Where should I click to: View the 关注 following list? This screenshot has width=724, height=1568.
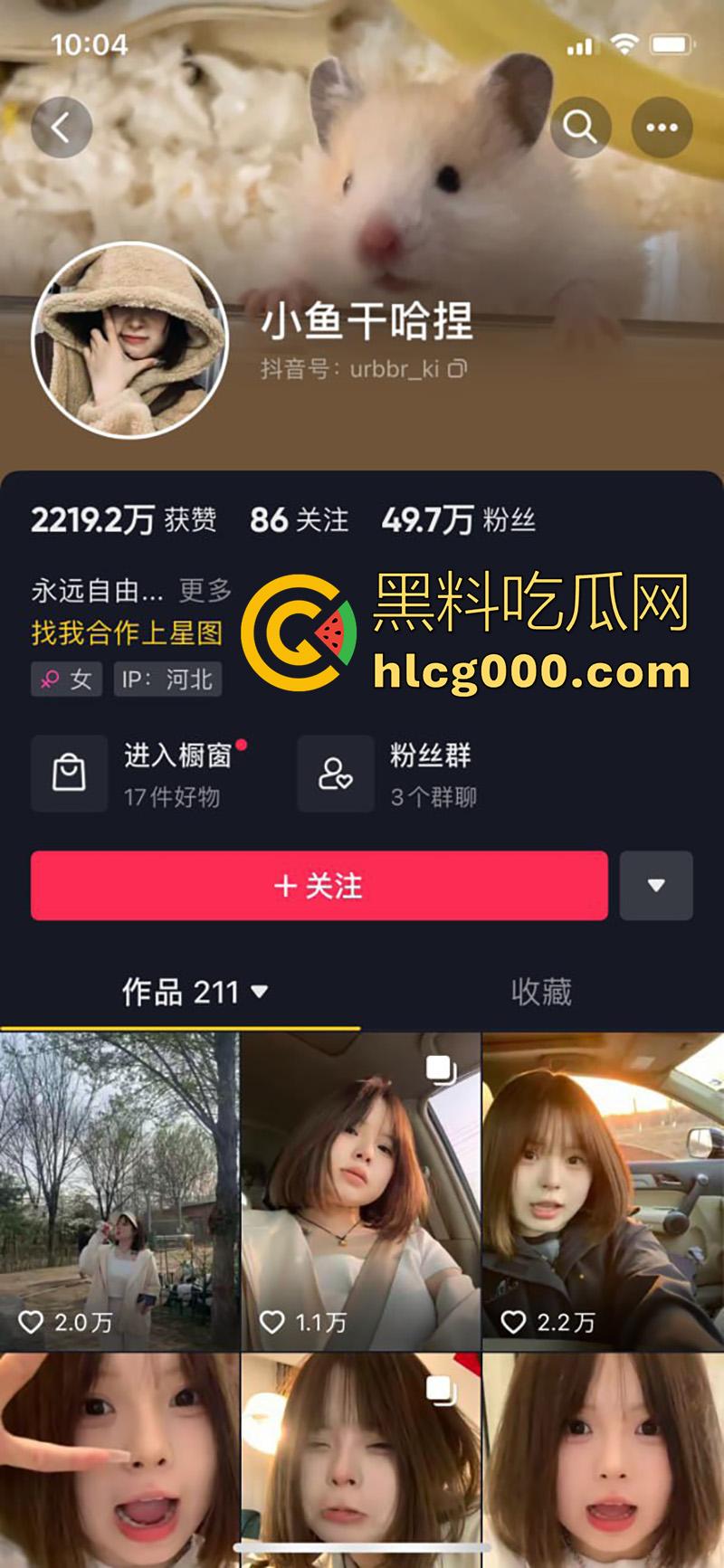tap(299, 520)
